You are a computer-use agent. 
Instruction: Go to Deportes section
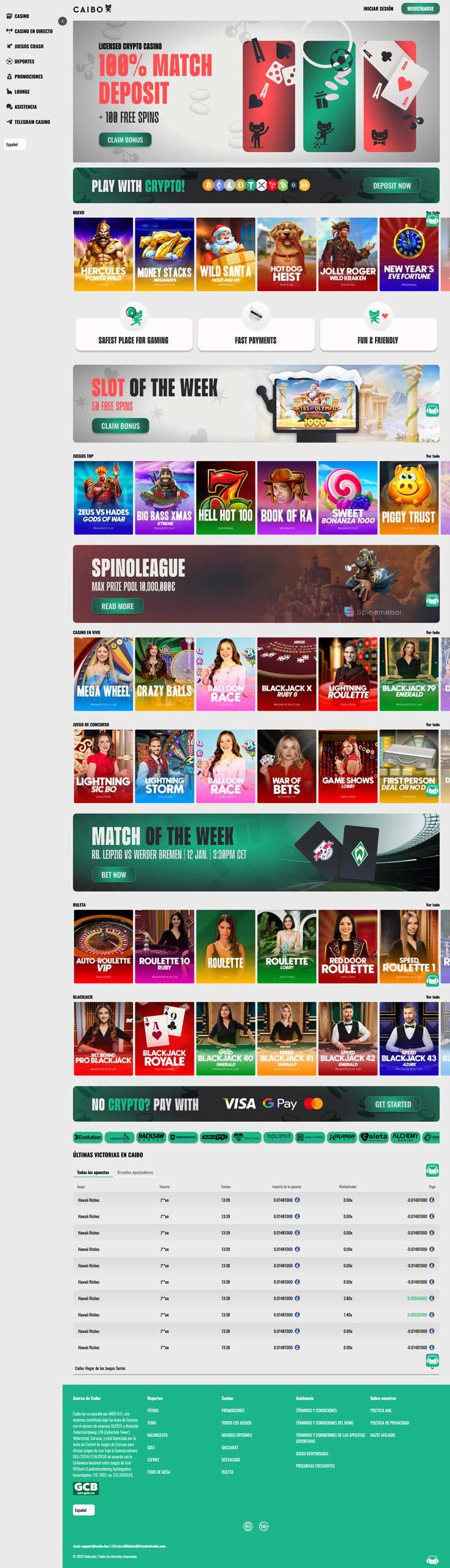24,62
